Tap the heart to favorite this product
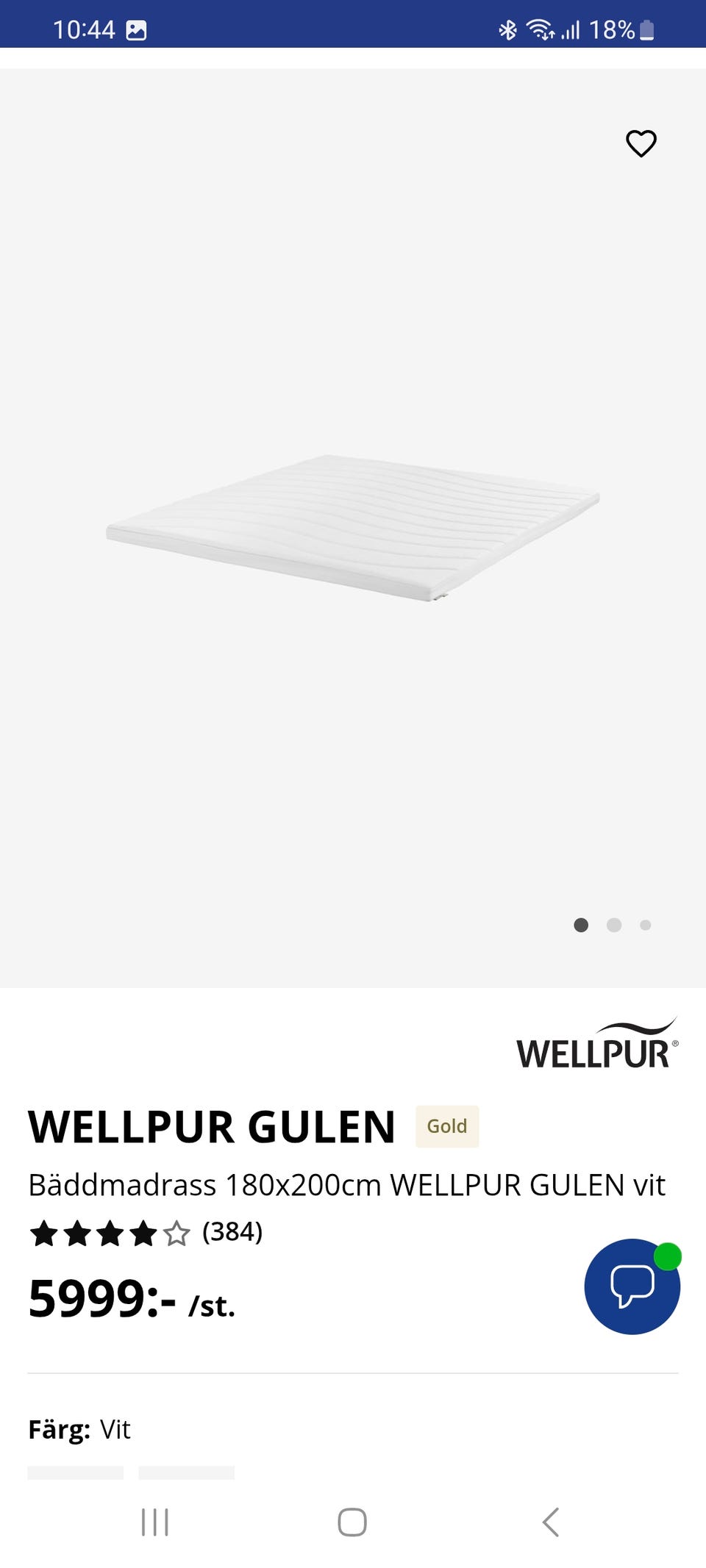The height and width of the screenshot is (1568, 706). 641,143
